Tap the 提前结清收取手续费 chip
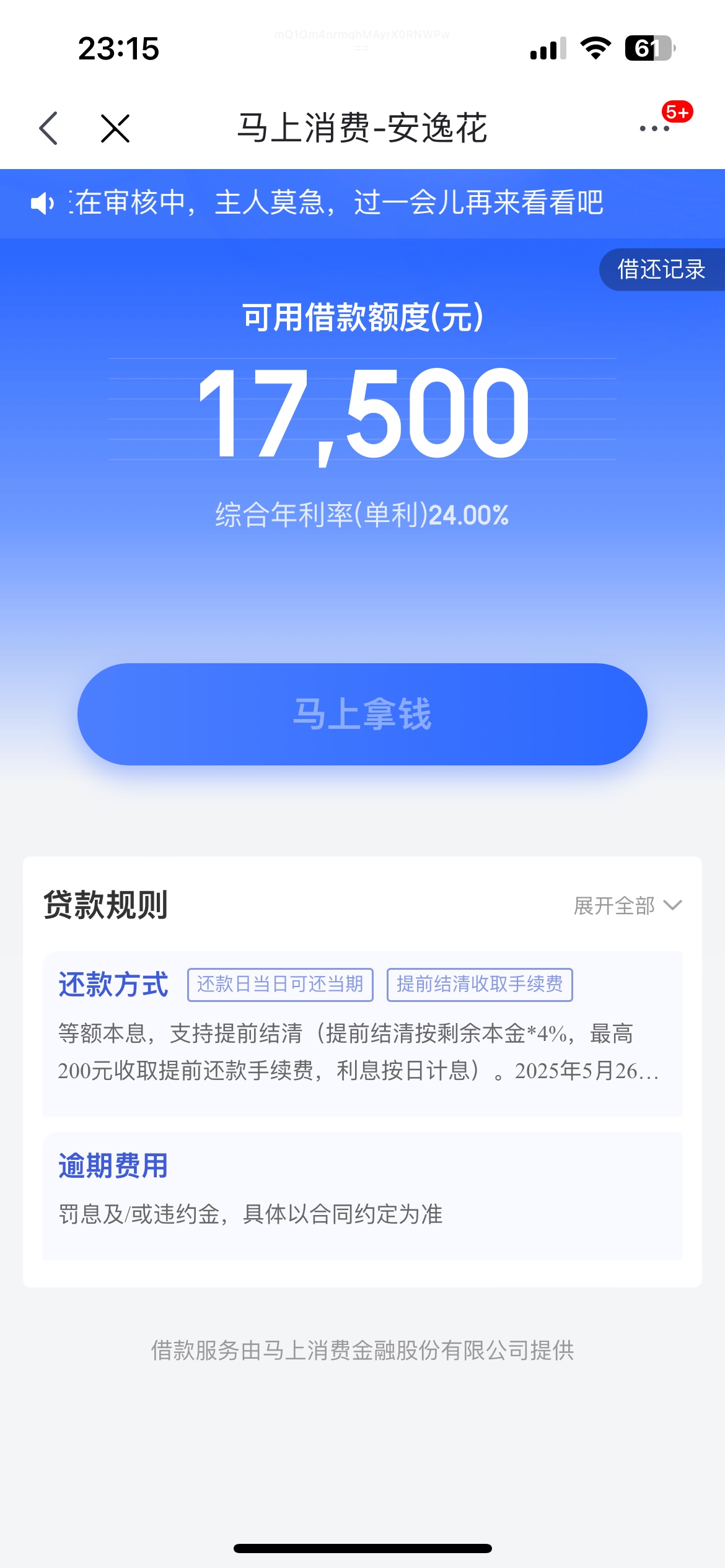Screen dimensions: 725x1568 480,984
